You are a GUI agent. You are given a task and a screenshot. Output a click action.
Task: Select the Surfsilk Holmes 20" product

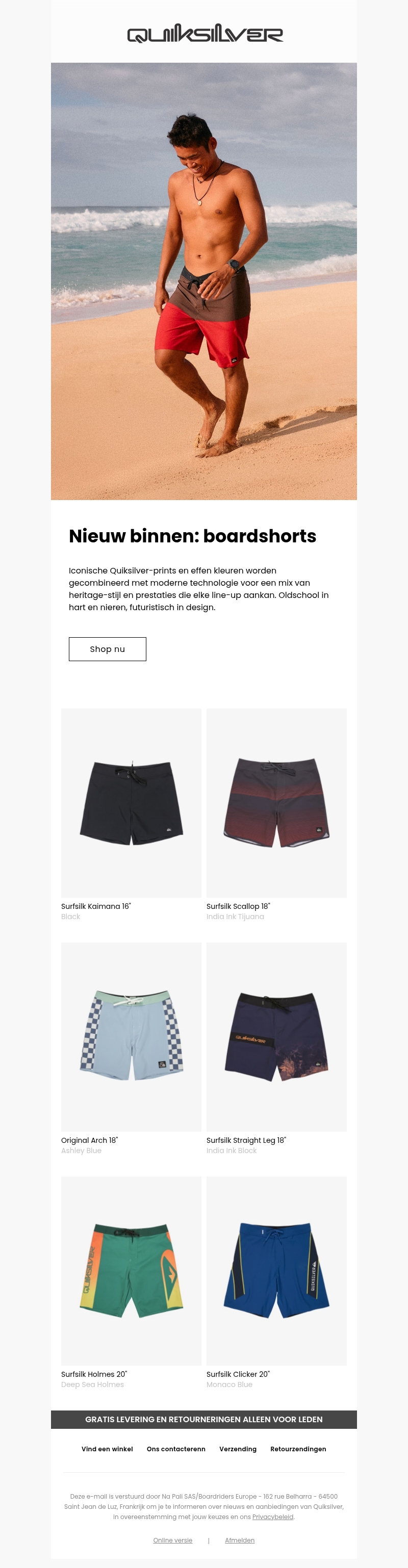point(131,1270)
